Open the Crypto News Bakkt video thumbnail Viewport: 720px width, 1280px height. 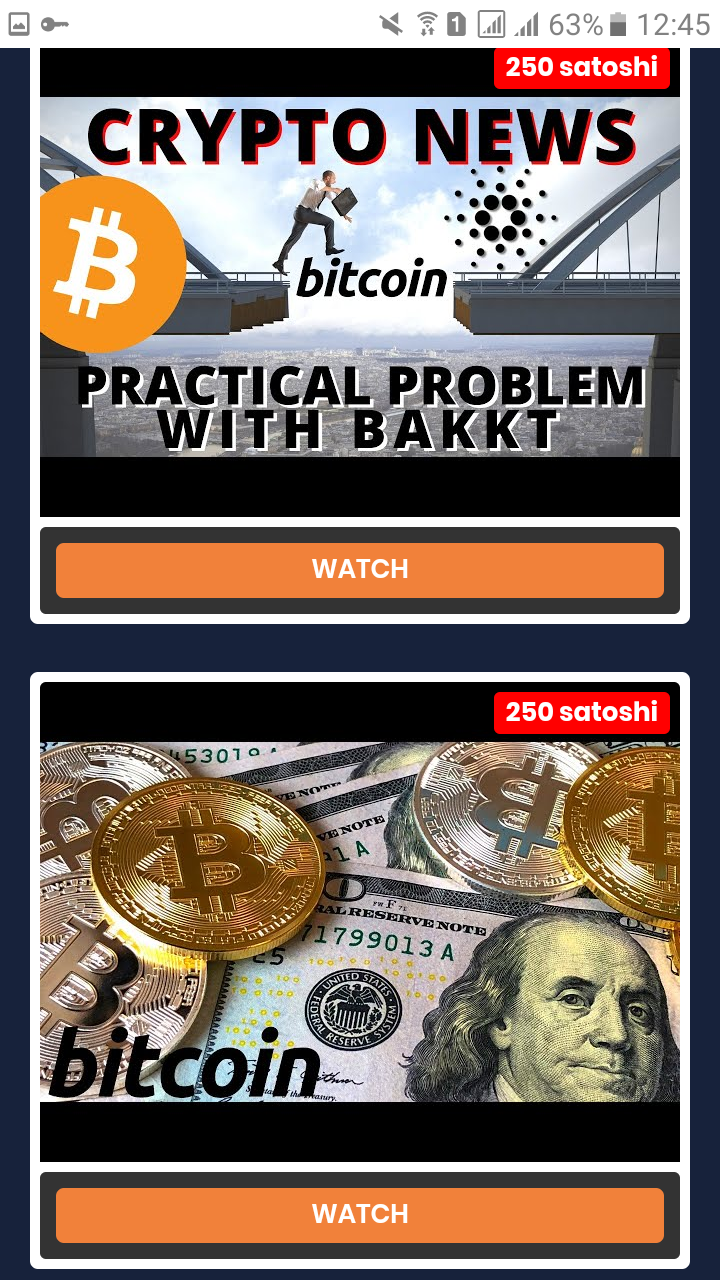coord(360,277)
